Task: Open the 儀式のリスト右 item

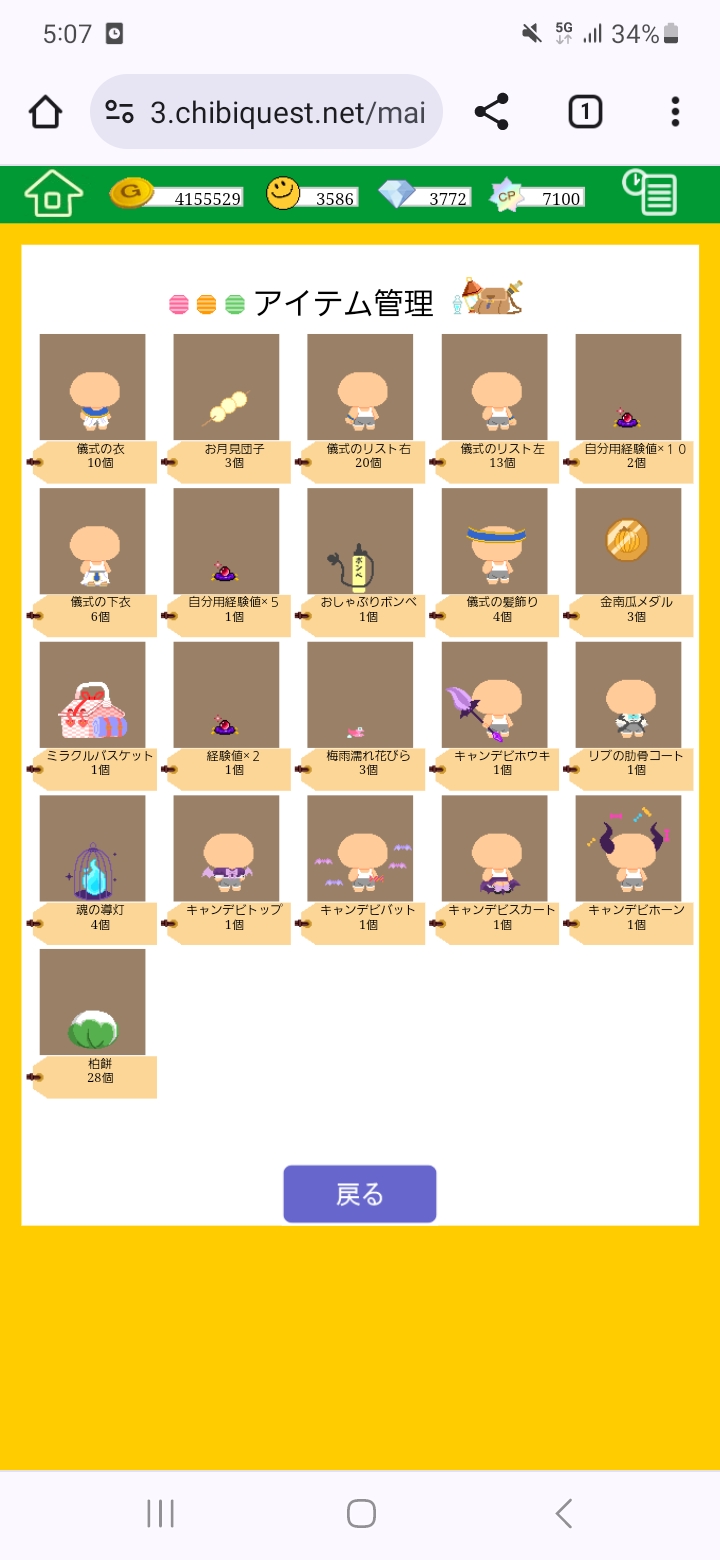Action: (x=360, y=388)
